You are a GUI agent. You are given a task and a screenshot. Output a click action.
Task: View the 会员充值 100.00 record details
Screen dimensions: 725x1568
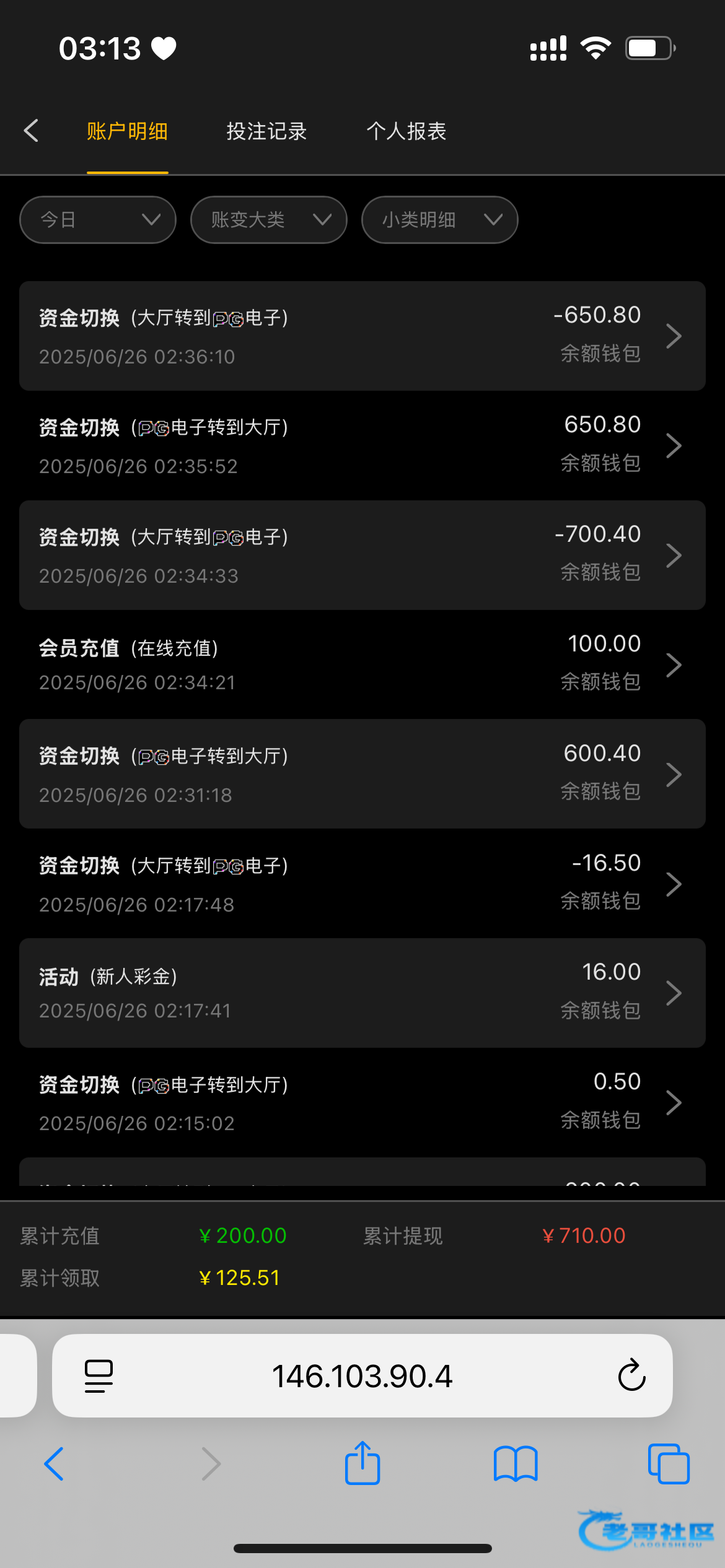coord(362,664)
